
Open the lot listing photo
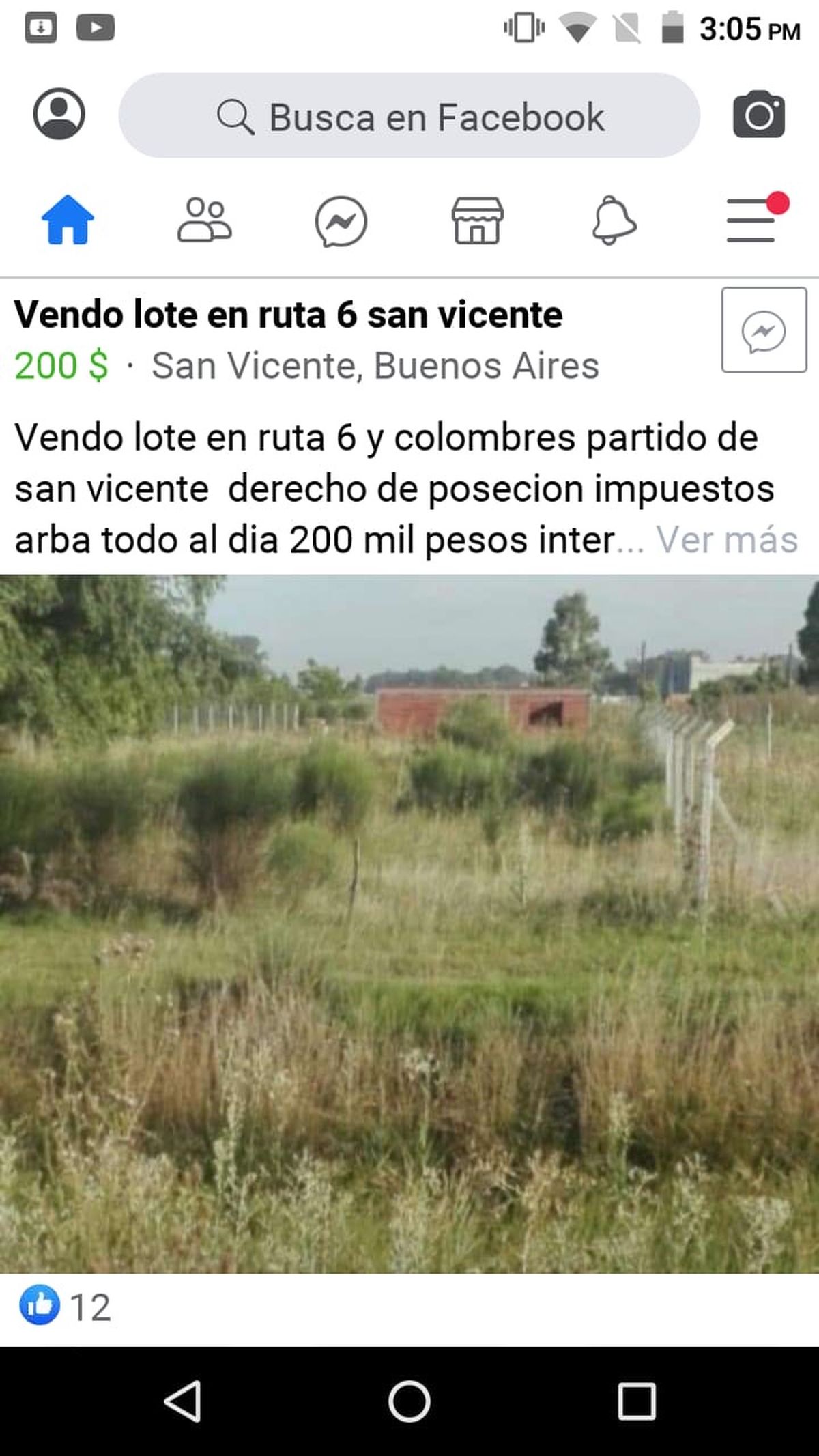[x=409, y=924]
